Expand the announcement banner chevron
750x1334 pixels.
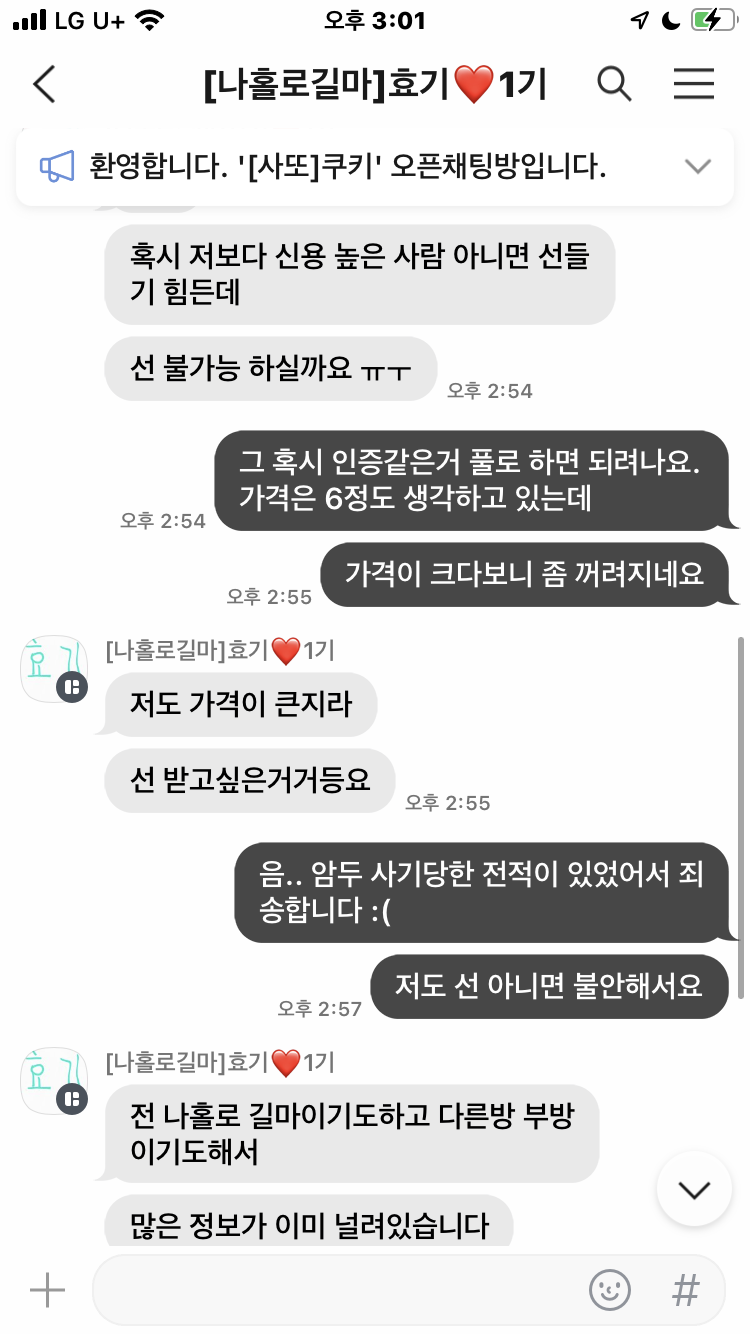click(x=697, y=167)
